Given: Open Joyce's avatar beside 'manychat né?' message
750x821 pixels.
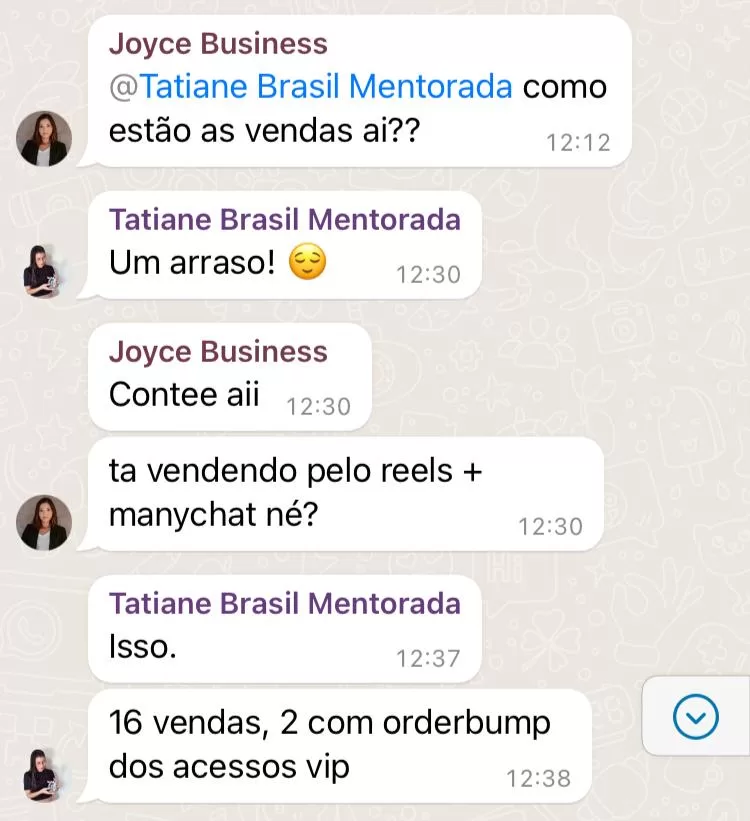Looking at the screenshot, I should (44, 522).
